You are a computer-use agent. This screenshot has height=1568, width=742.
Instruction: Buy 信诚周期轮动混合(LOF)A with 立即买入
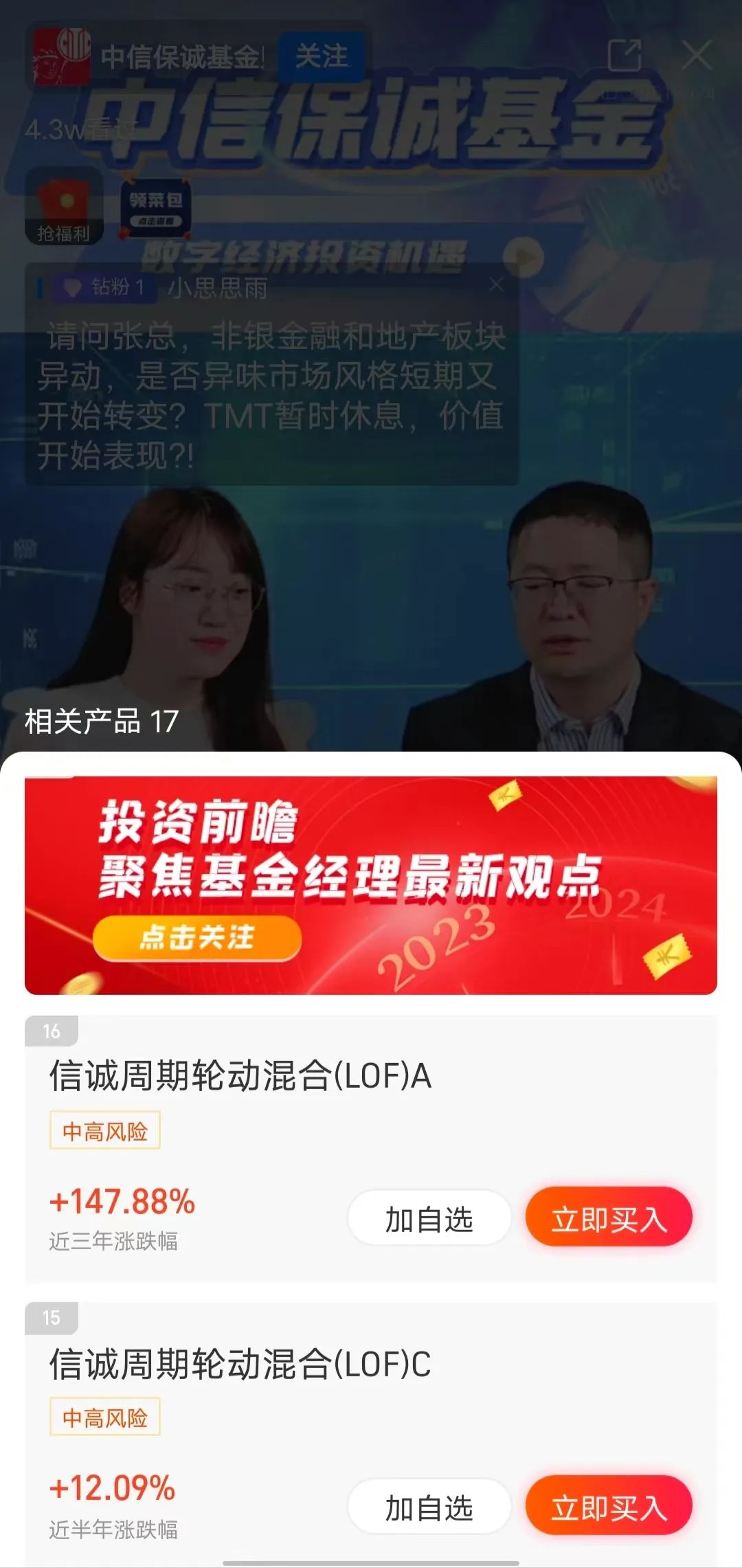coord(609,1220)
